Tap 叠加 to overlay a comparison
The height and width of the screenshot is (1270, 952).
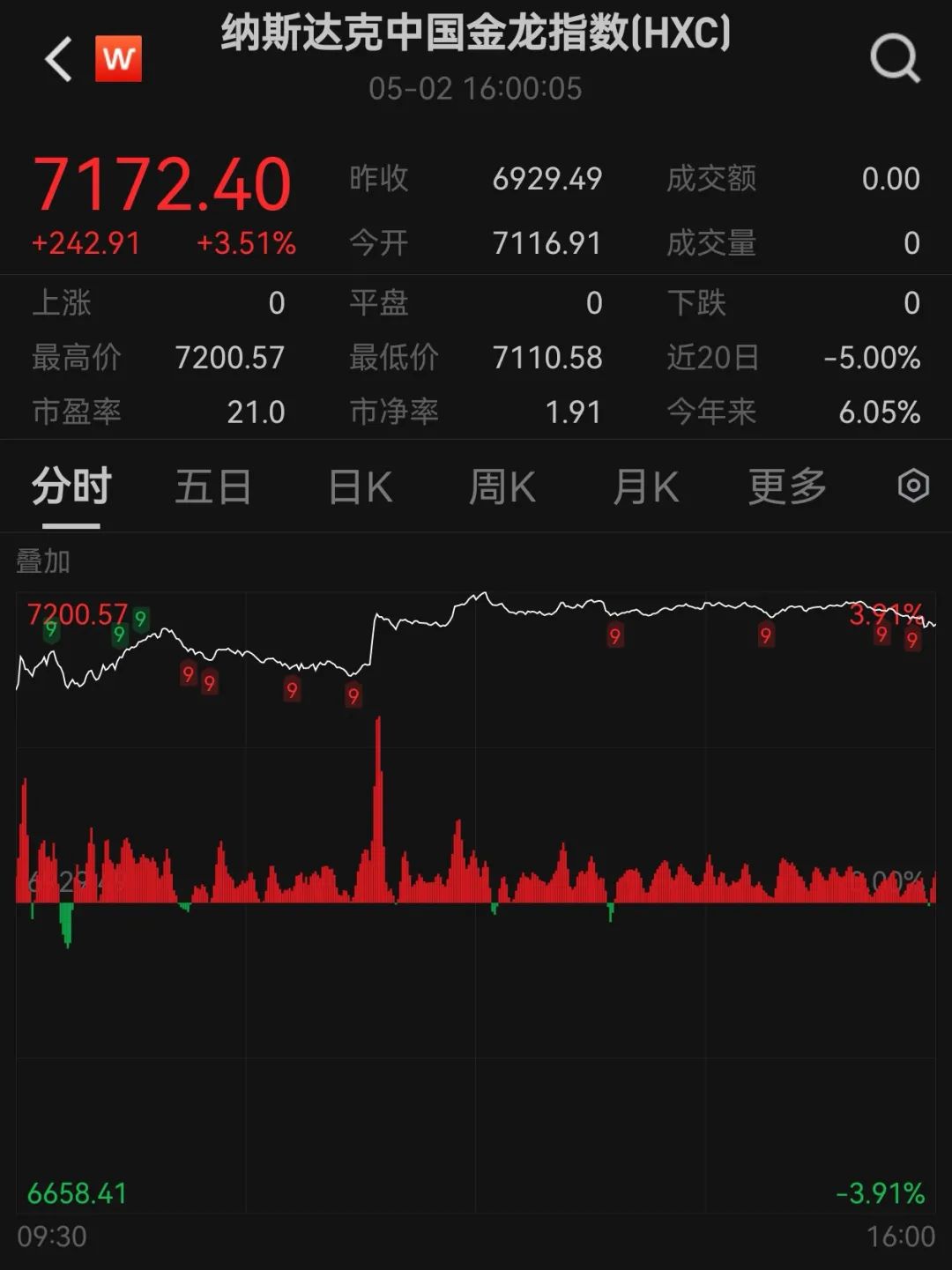coord(43,561)
